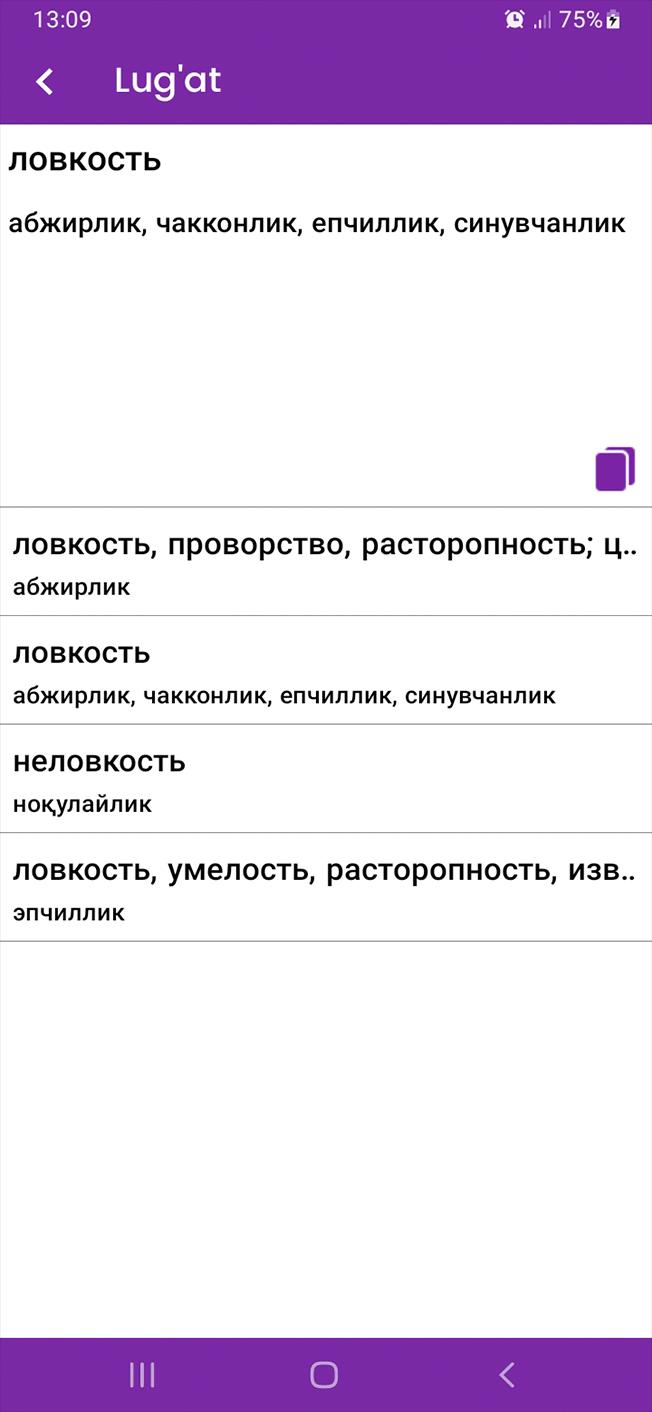Image resolution: width=652 pixels, height=1412 pixels.
Task: Go back using the app bar arrow
Action: (x=45, y=82)
